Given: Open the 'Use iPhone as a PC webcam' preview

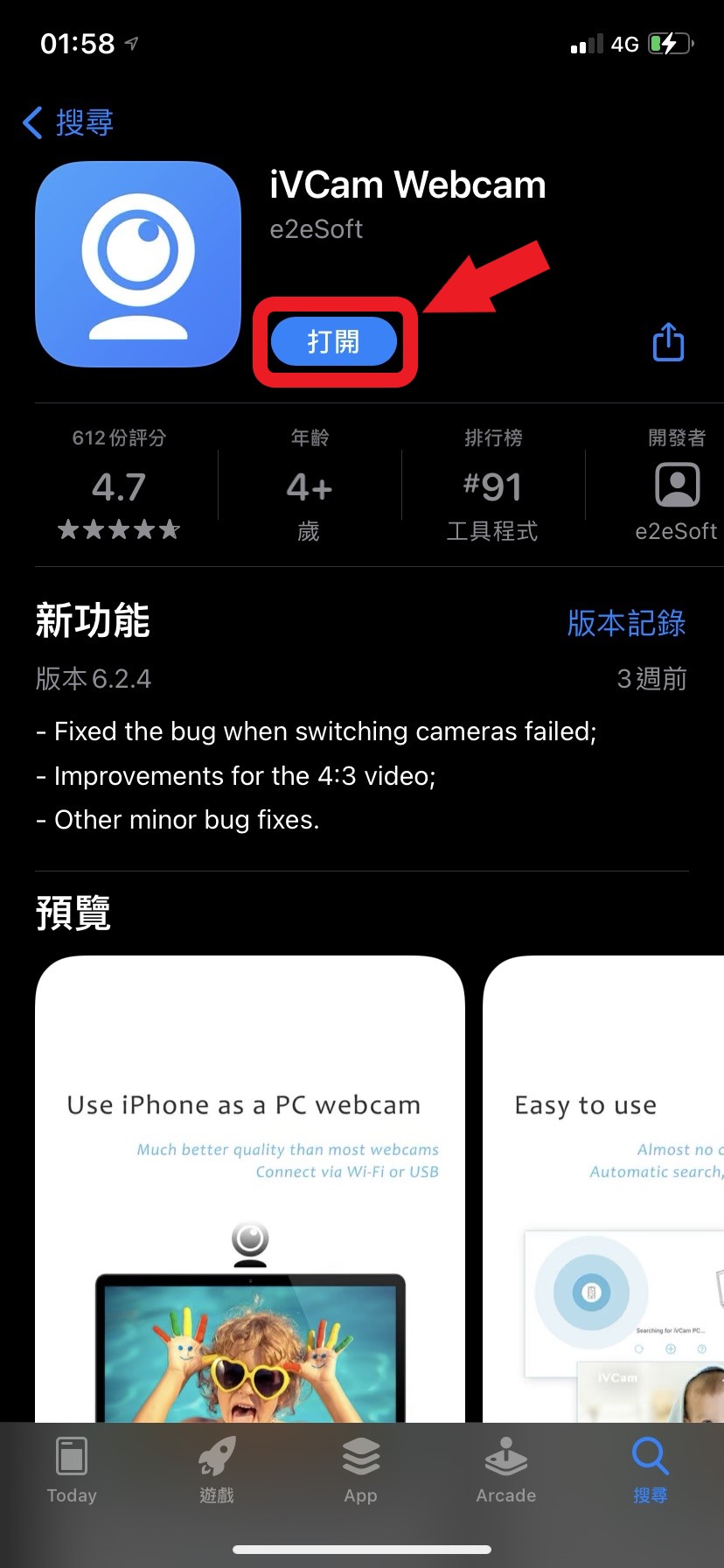Looking at the screenshot, I should pyautogui.click(x=250, y=1190).
